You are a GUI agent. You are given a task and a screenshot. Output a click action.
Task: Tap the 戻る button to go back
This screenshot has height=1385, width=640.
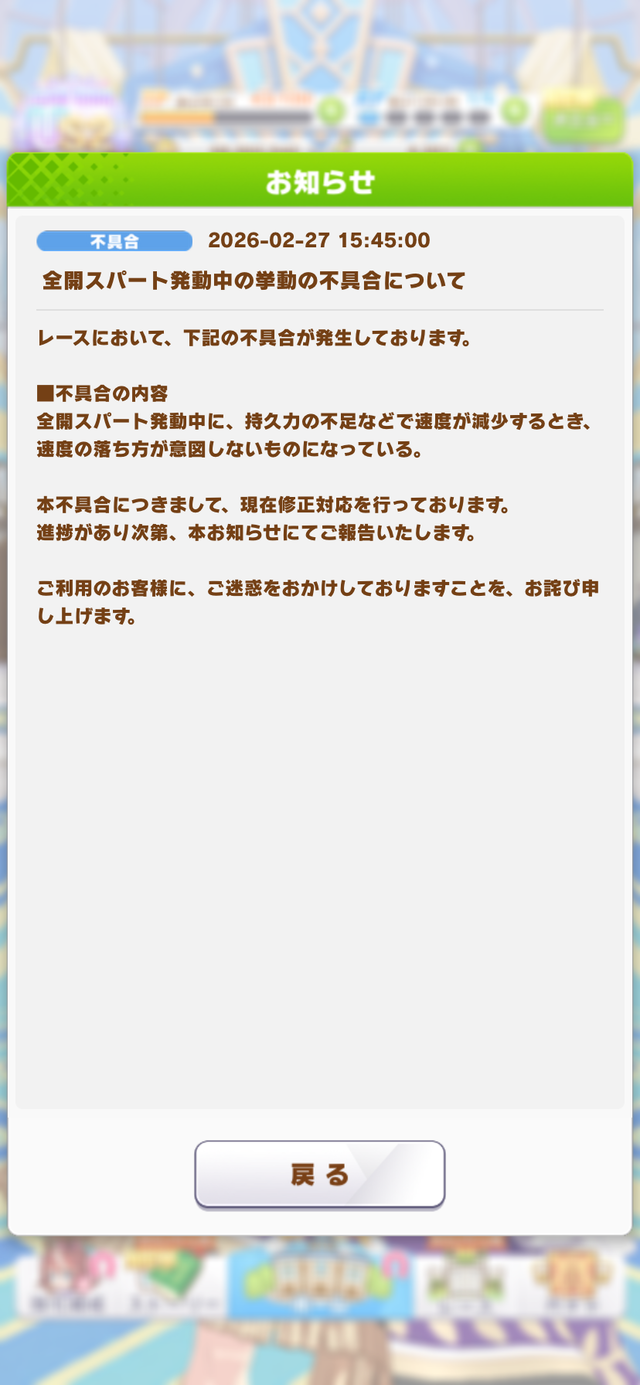pyautogui.click(x=319, y=1174)
